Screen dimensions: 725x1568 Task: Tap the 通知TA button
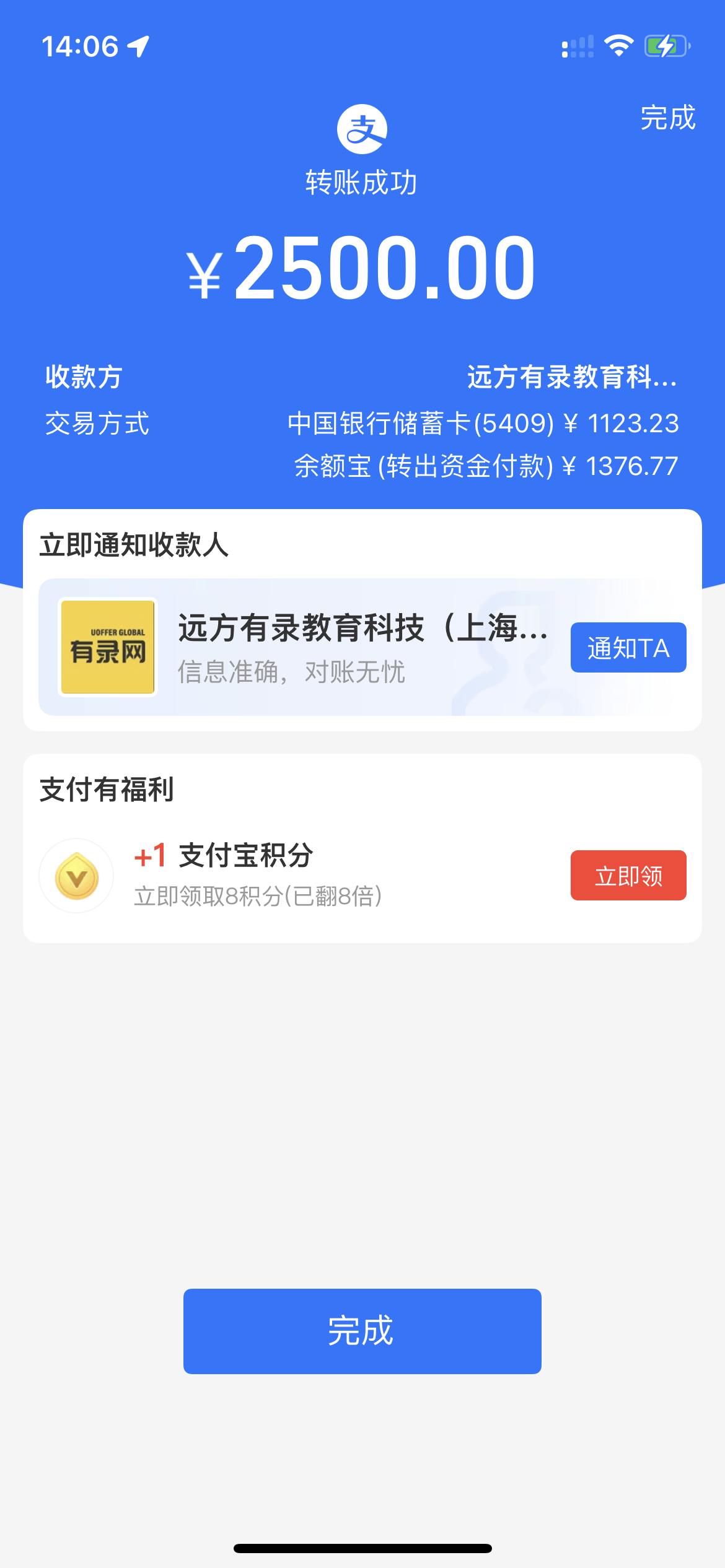628,647
